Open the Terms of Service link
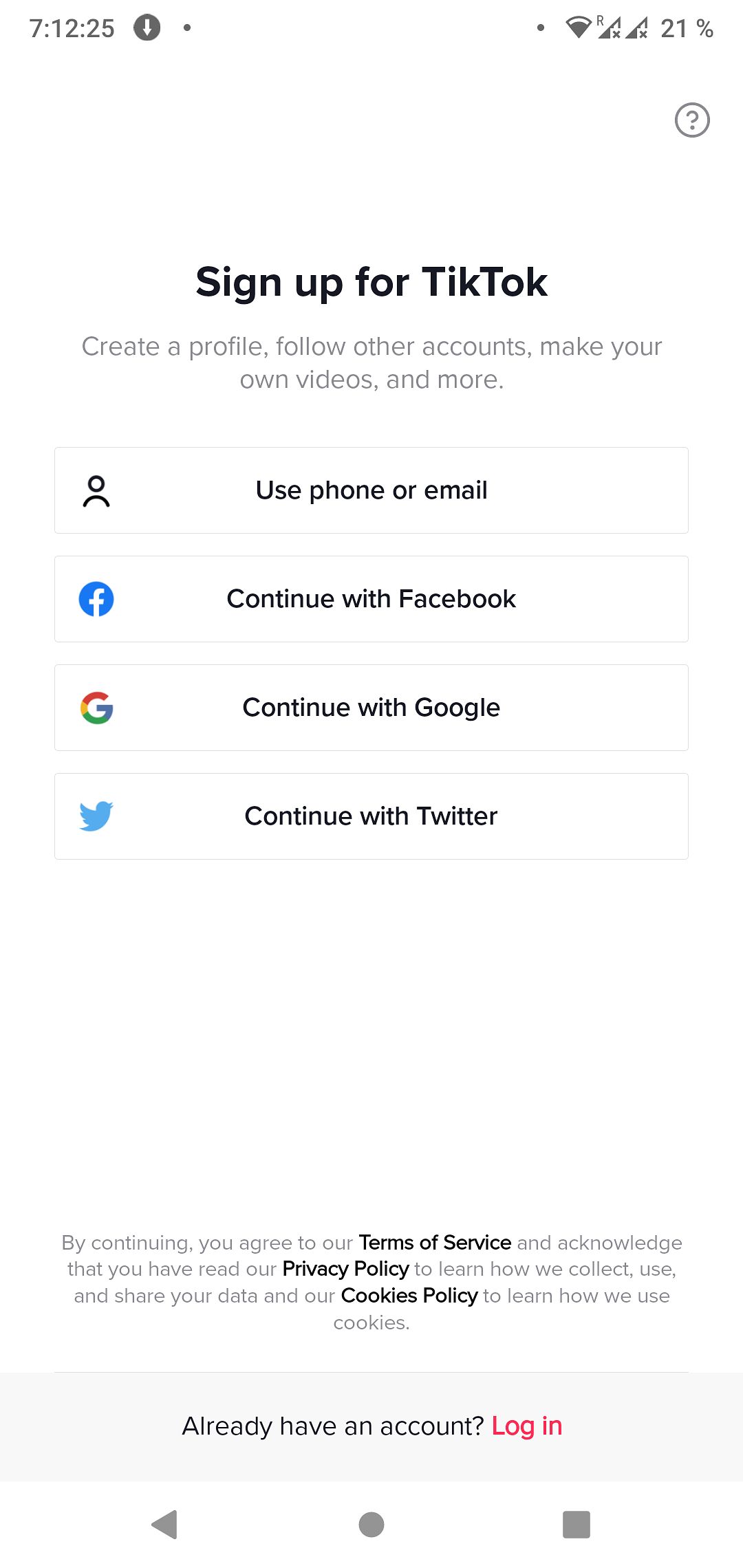 click(x=435, y=1243)
